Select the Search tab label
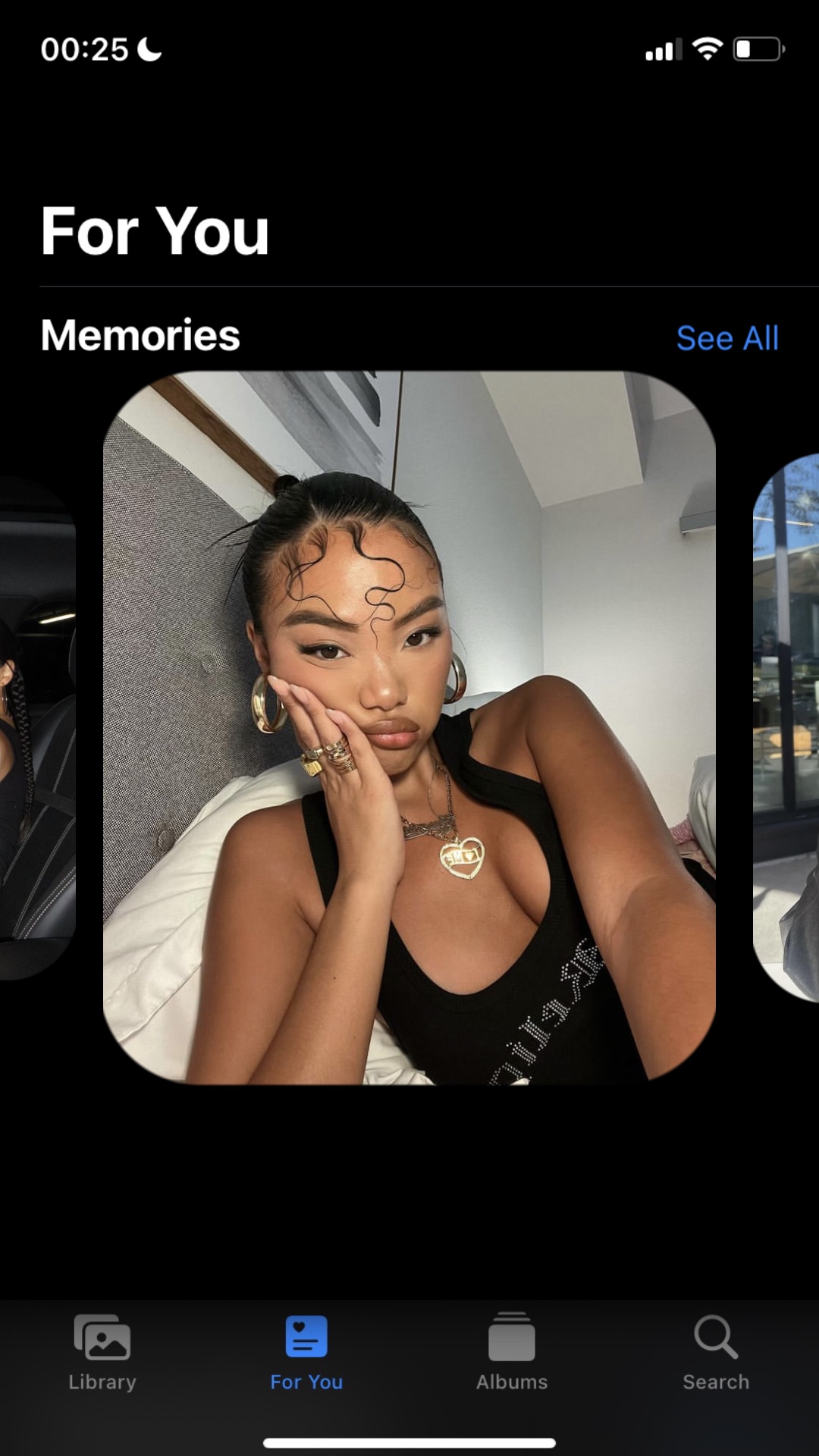Image resolution: width=819 pixels, height=1456 pixels. click(714, 1382)
